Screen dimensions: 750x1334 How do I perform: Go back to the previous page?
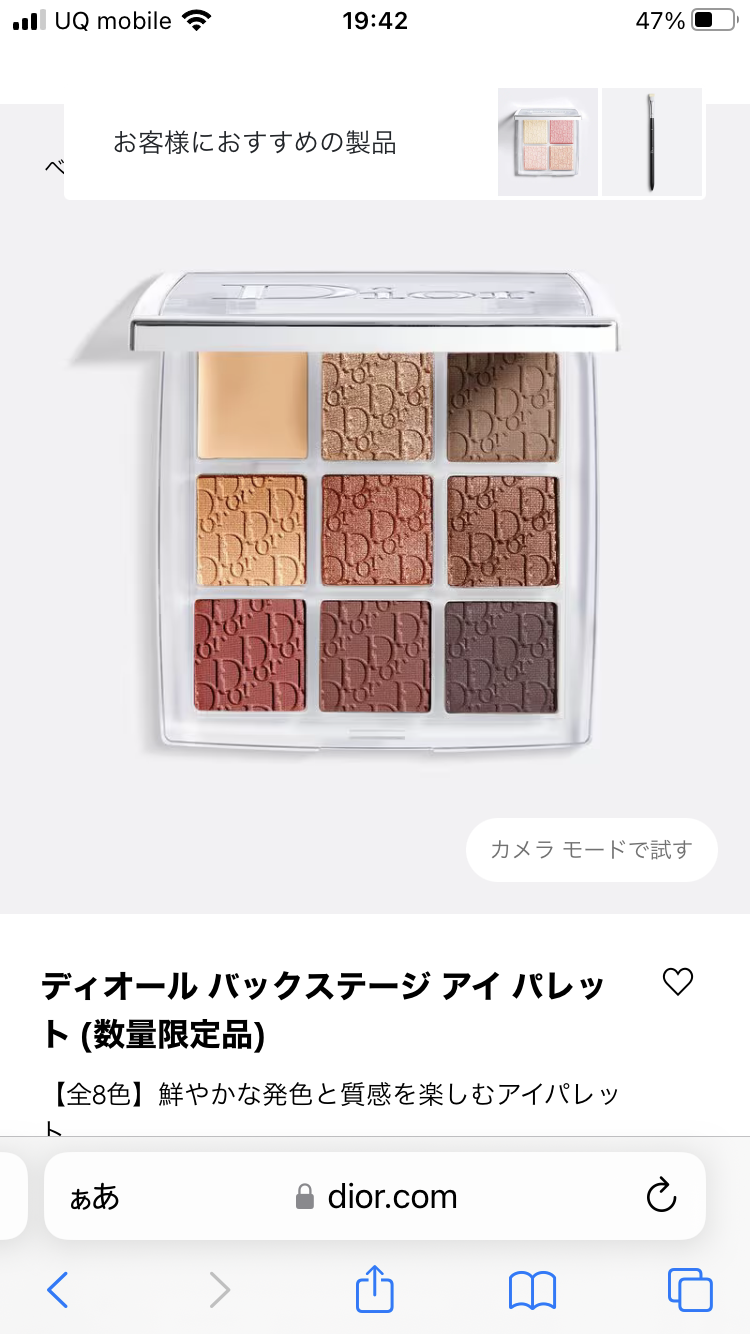[x=58, y=1290]
